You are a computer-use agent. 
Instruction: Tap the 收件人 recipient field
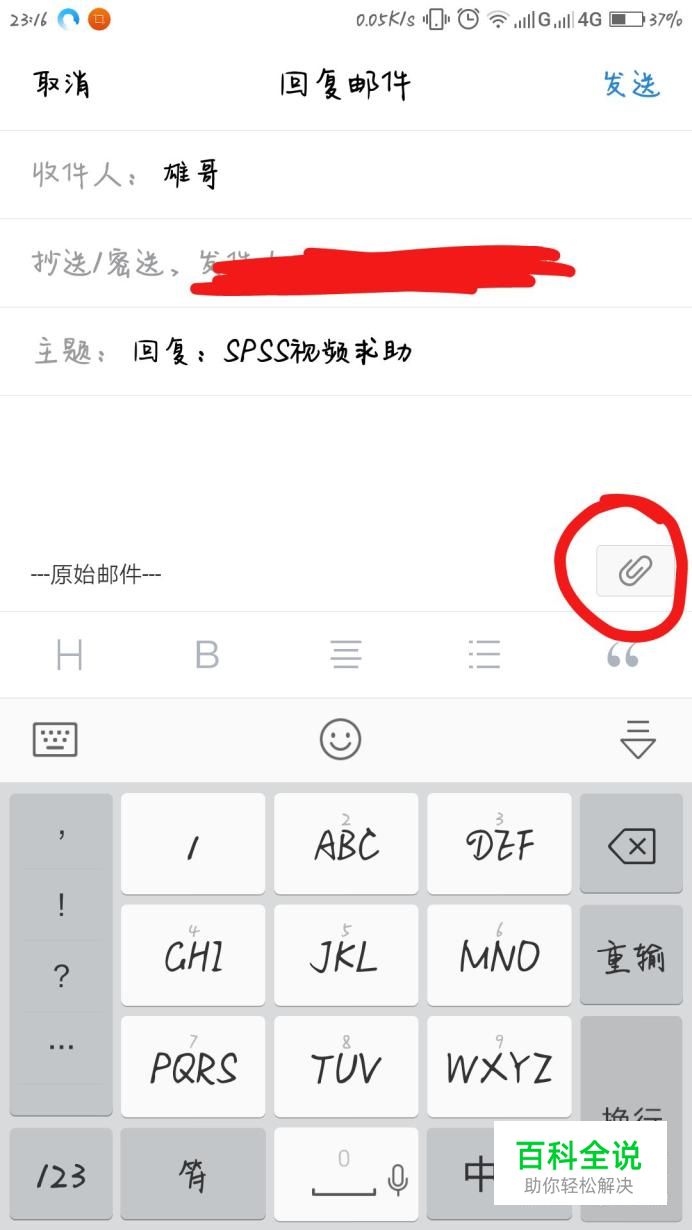point(346,175)
